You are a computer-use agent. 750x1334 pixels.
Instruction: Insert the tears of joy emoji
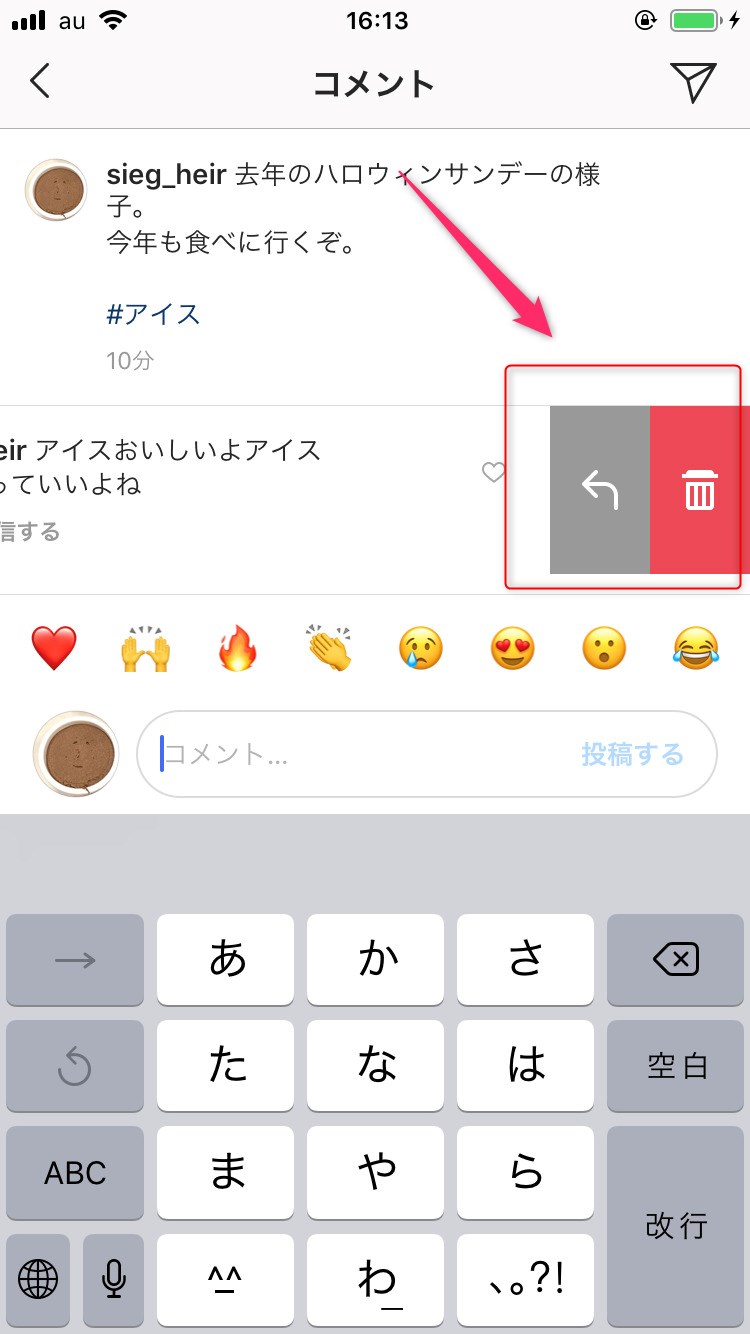point(696,650)
